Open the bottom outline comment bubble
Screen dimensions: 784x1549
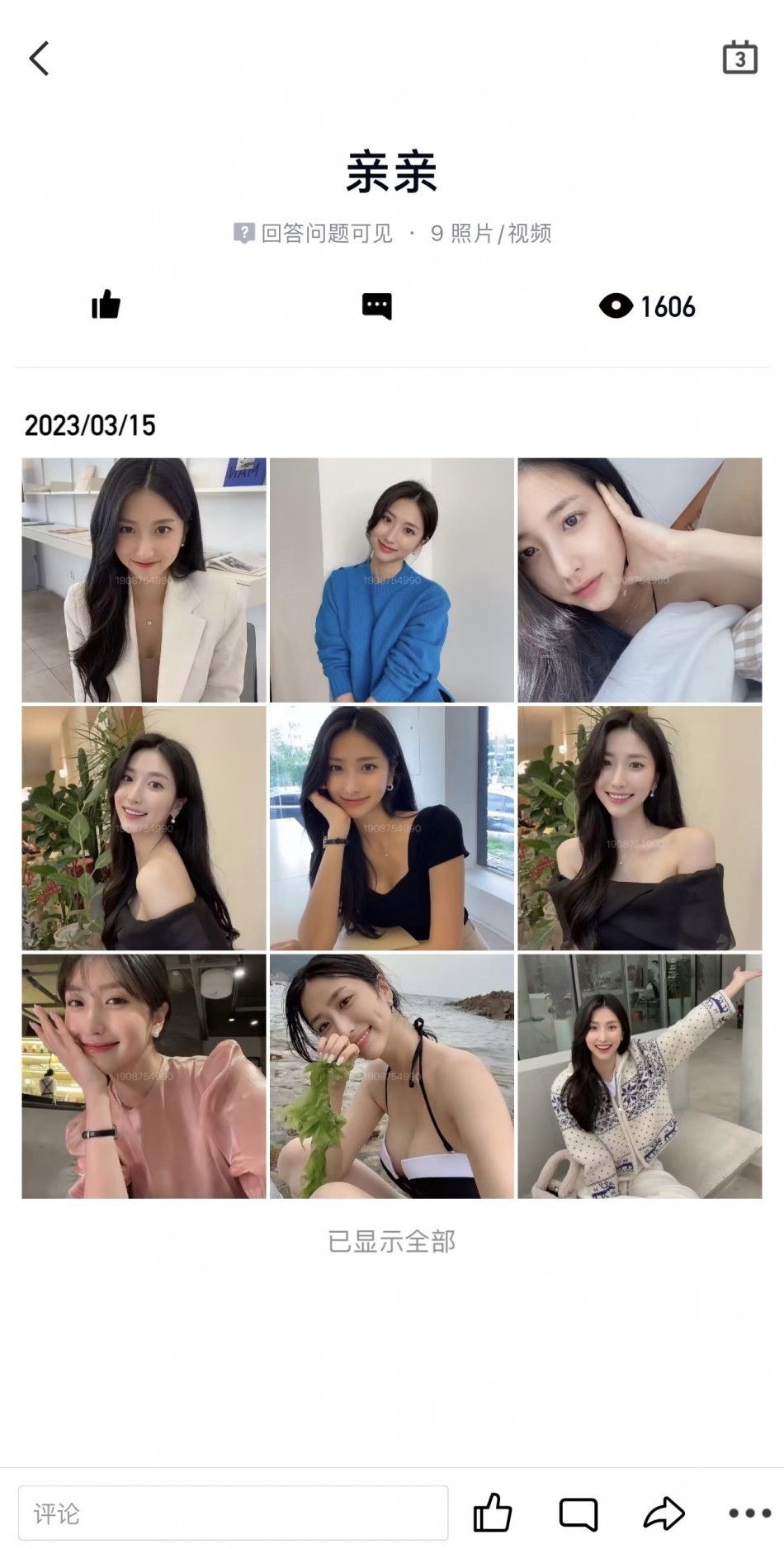click(579, 1513)
